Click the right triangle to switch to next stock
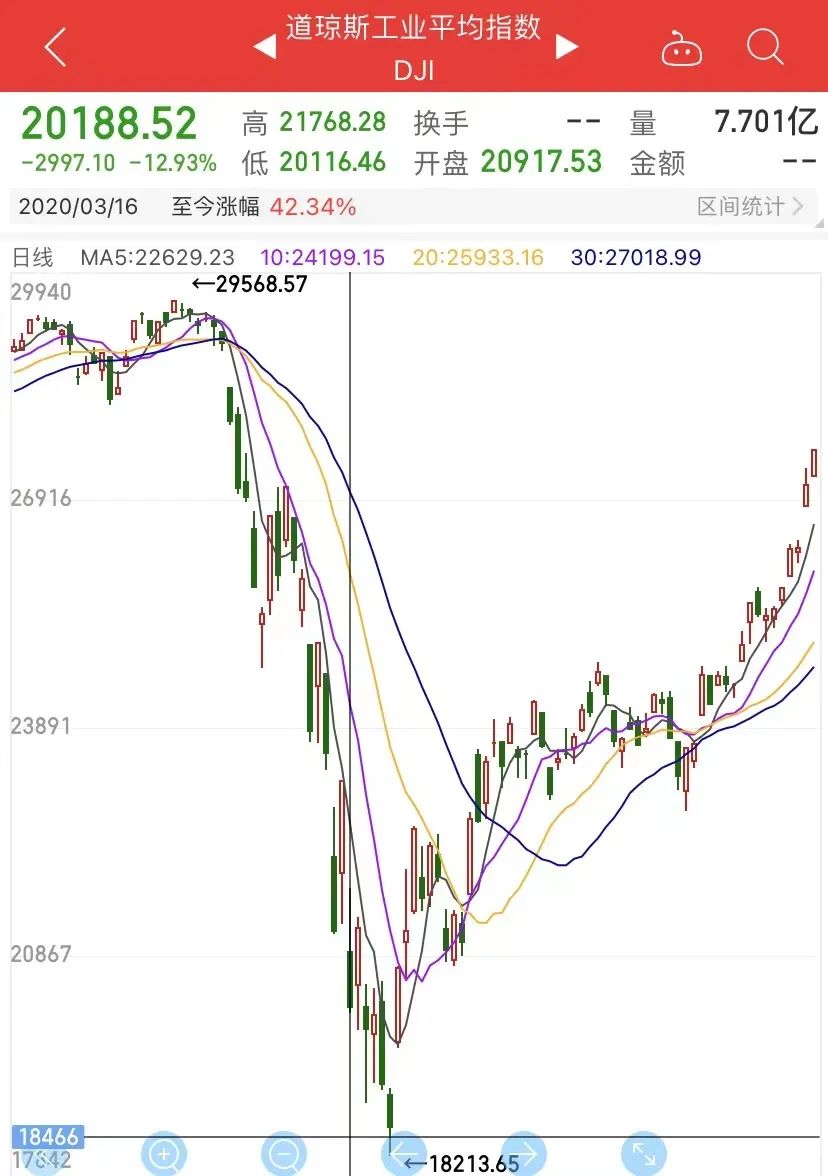The width and height of the screenshot is (828, 1176). (568, 47)
